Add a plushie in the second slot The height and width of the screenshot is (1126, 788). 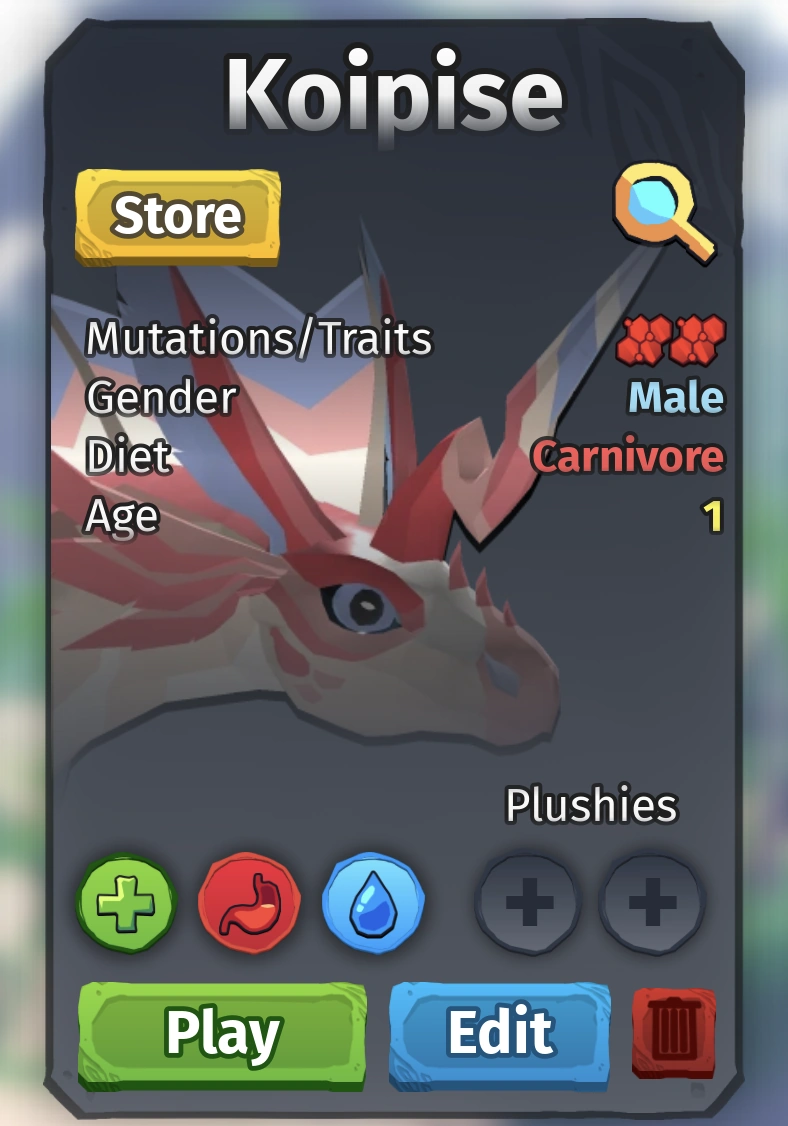[x=652, y=905]
